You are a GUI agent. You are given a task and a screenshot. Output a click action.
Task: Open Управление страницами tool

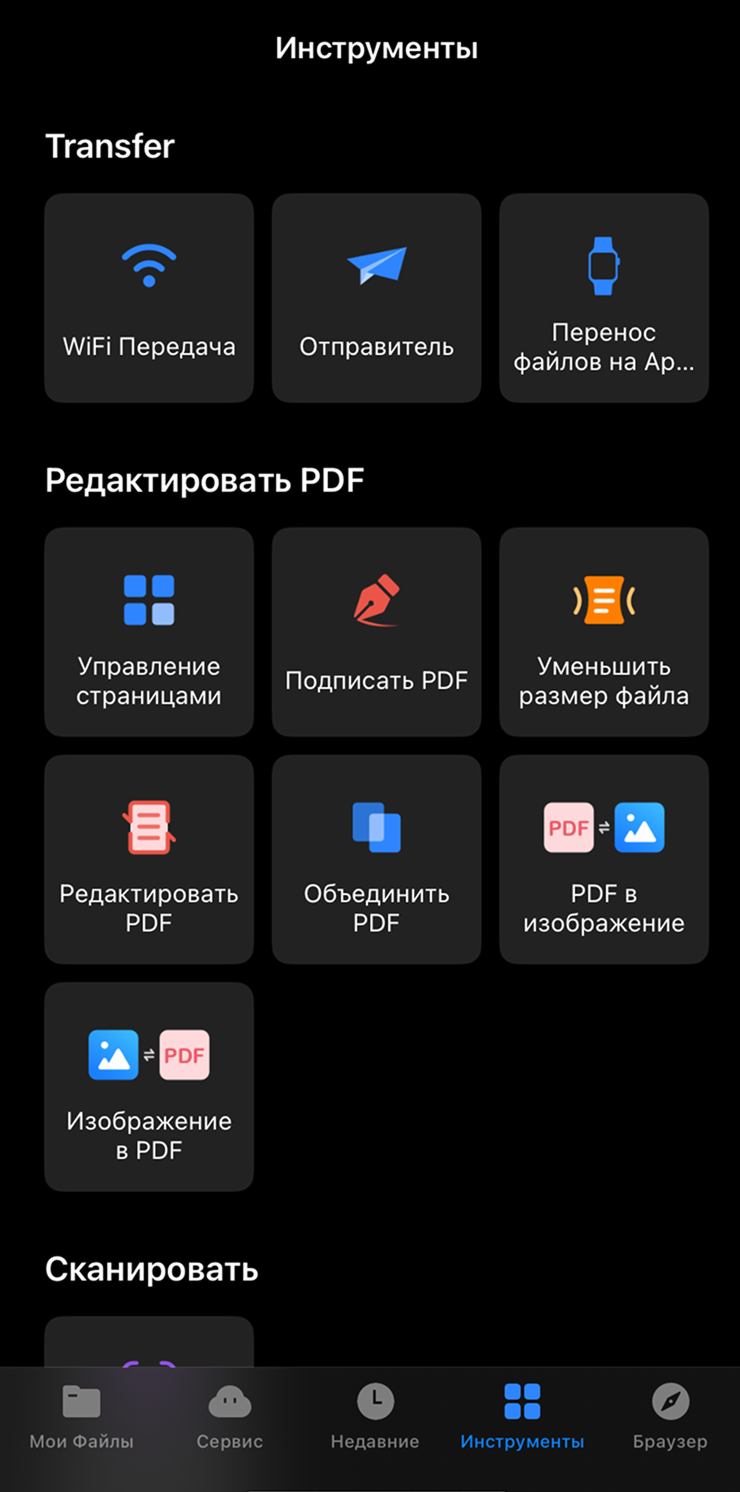[149, 632]
